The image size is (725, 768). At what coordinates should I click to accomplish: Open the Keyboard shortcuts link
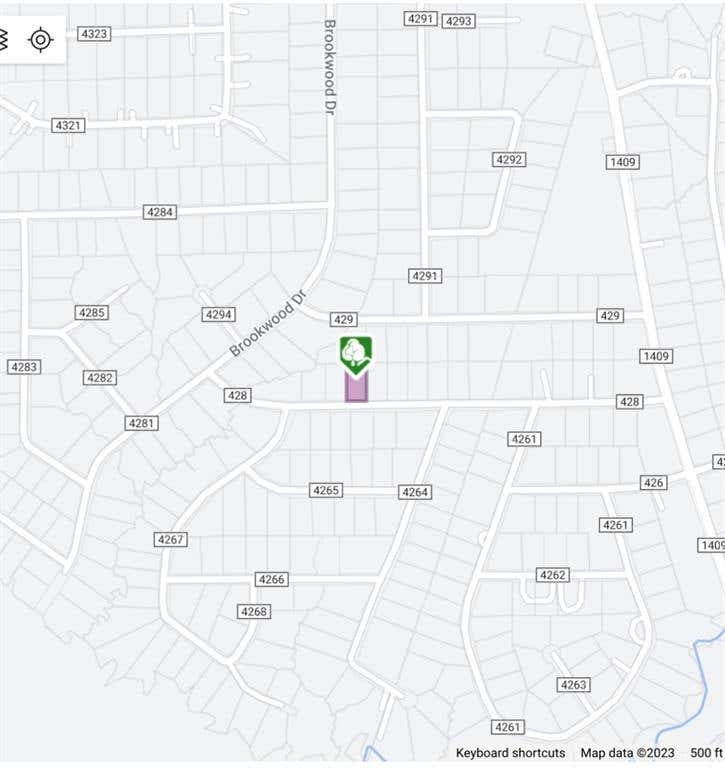pos(510,753)
